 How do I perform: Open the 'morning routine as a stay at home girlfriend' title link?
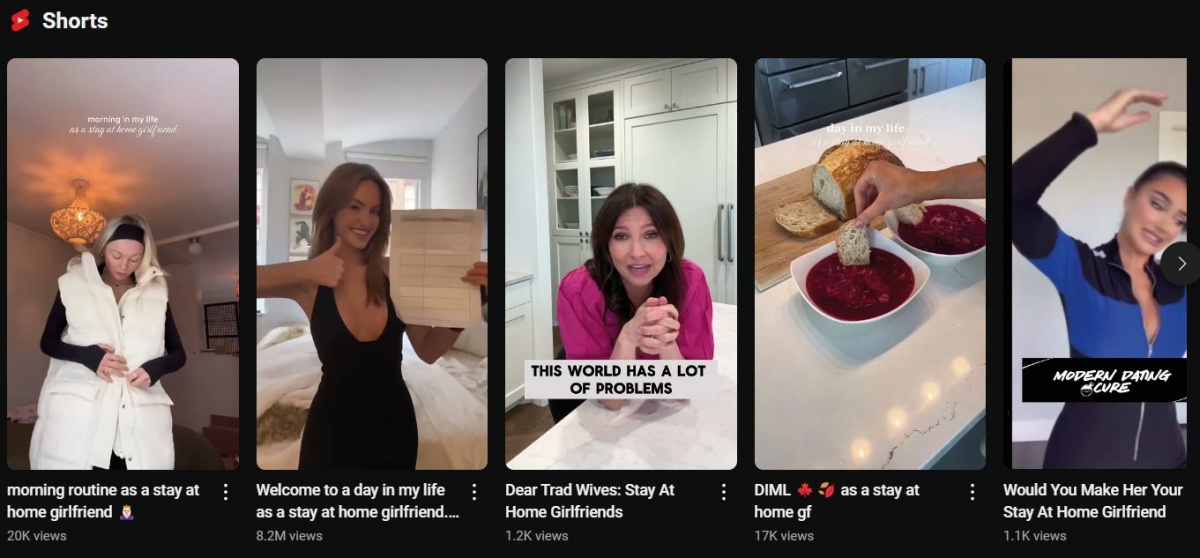point(103,501)
